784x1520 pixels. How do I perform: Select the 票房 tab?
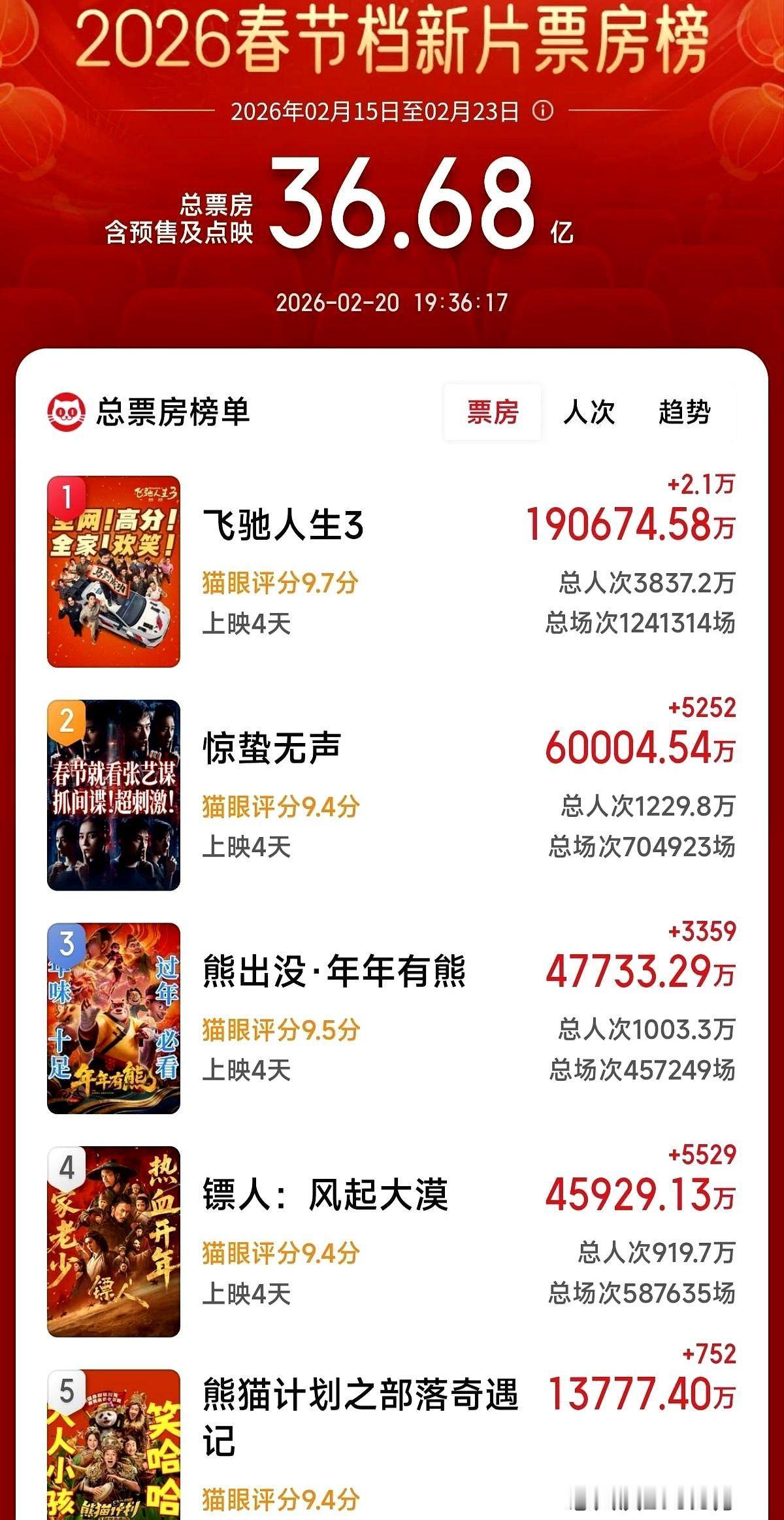[493, 412]
